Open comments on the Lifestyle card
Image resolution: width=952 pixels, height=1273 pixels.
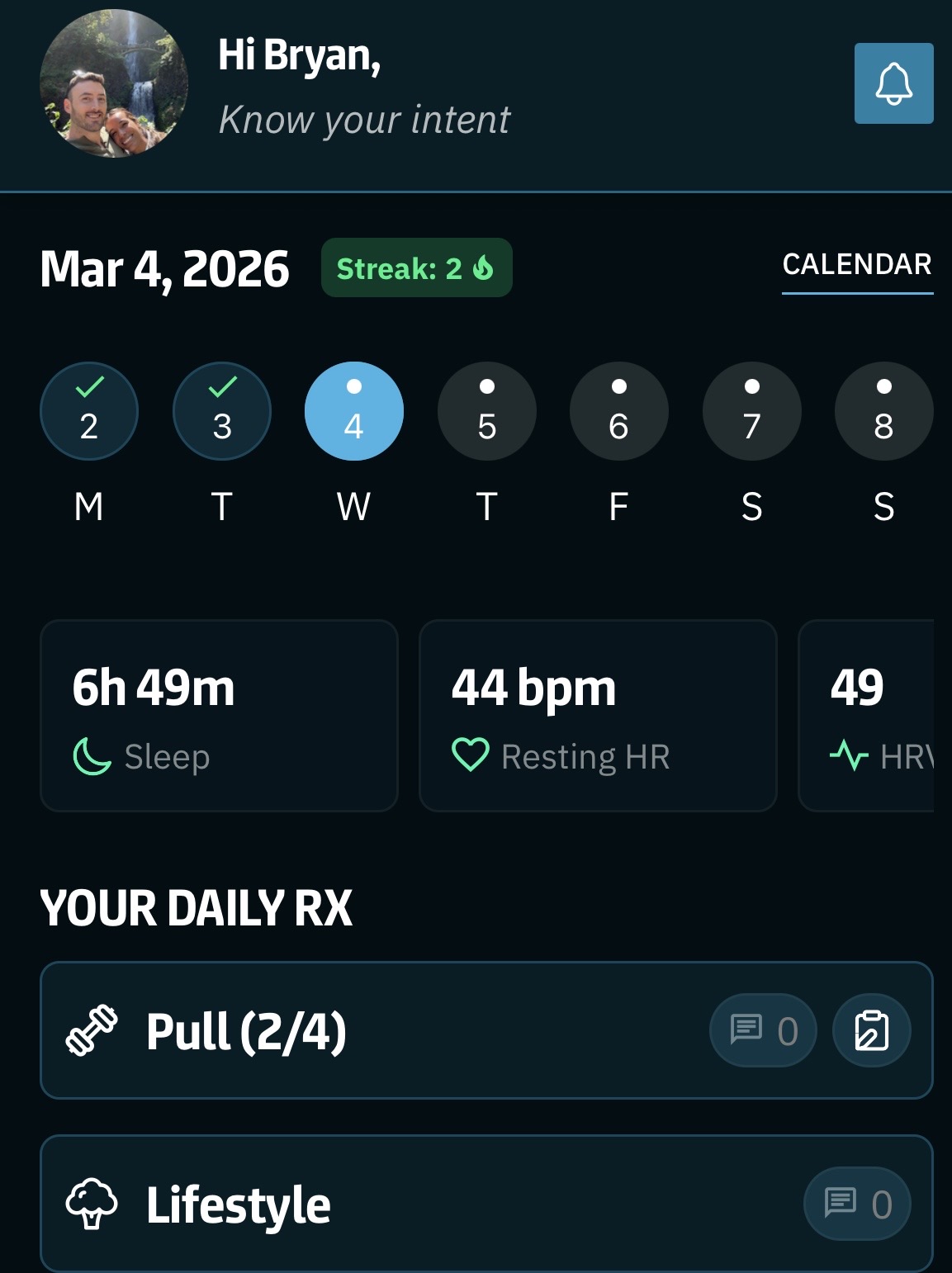click(x=856, y=1204)
